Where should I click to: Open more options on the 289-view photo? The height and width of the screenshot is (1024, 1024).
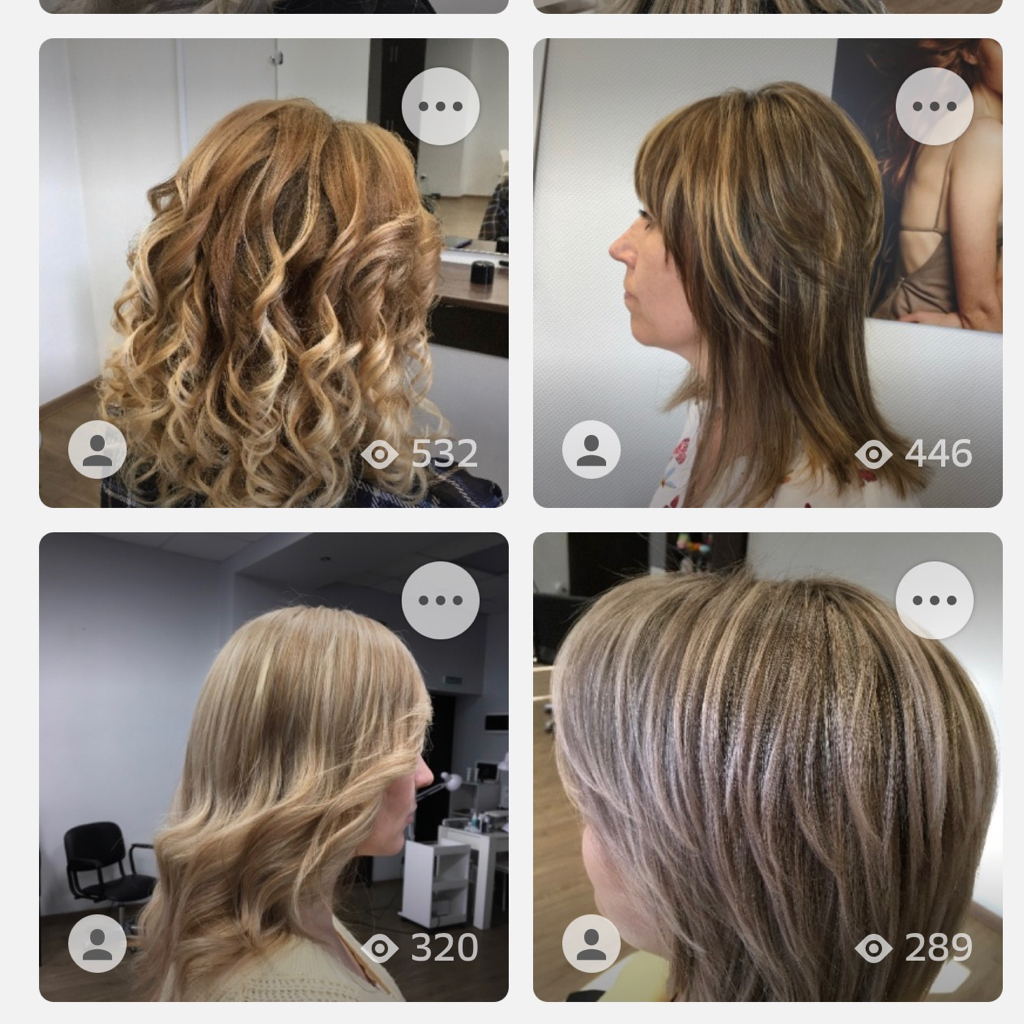[934, 600]
